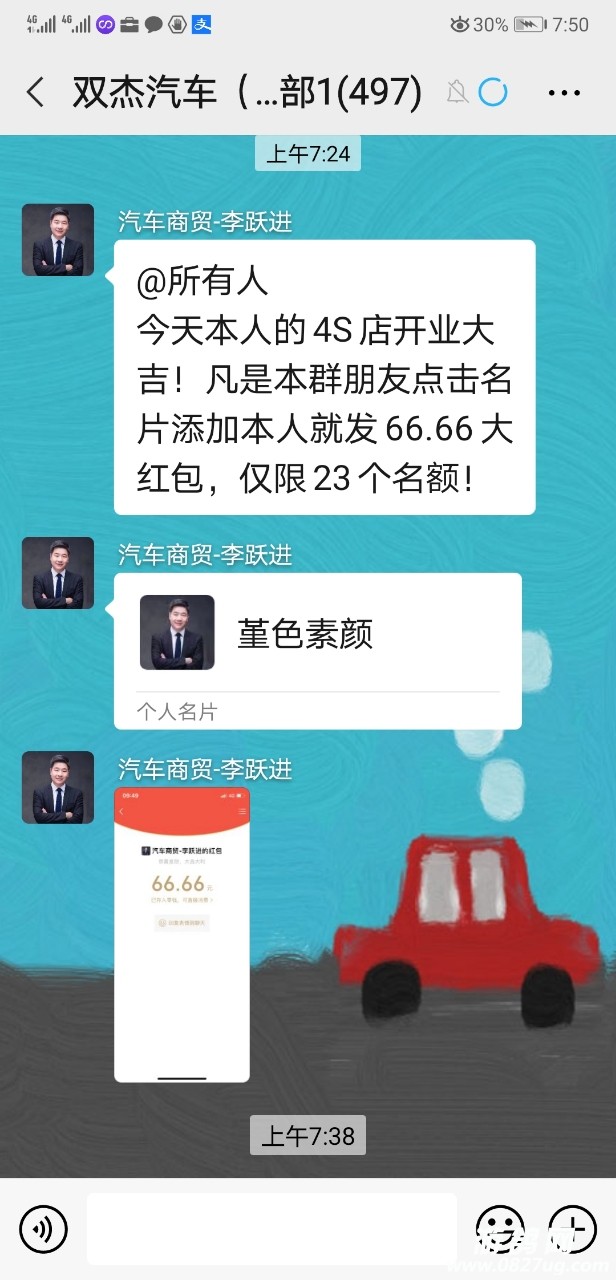The height and width of the screenshot is (1280, 616).
Task: Go back from the group chat
Action: click(35, 93)
